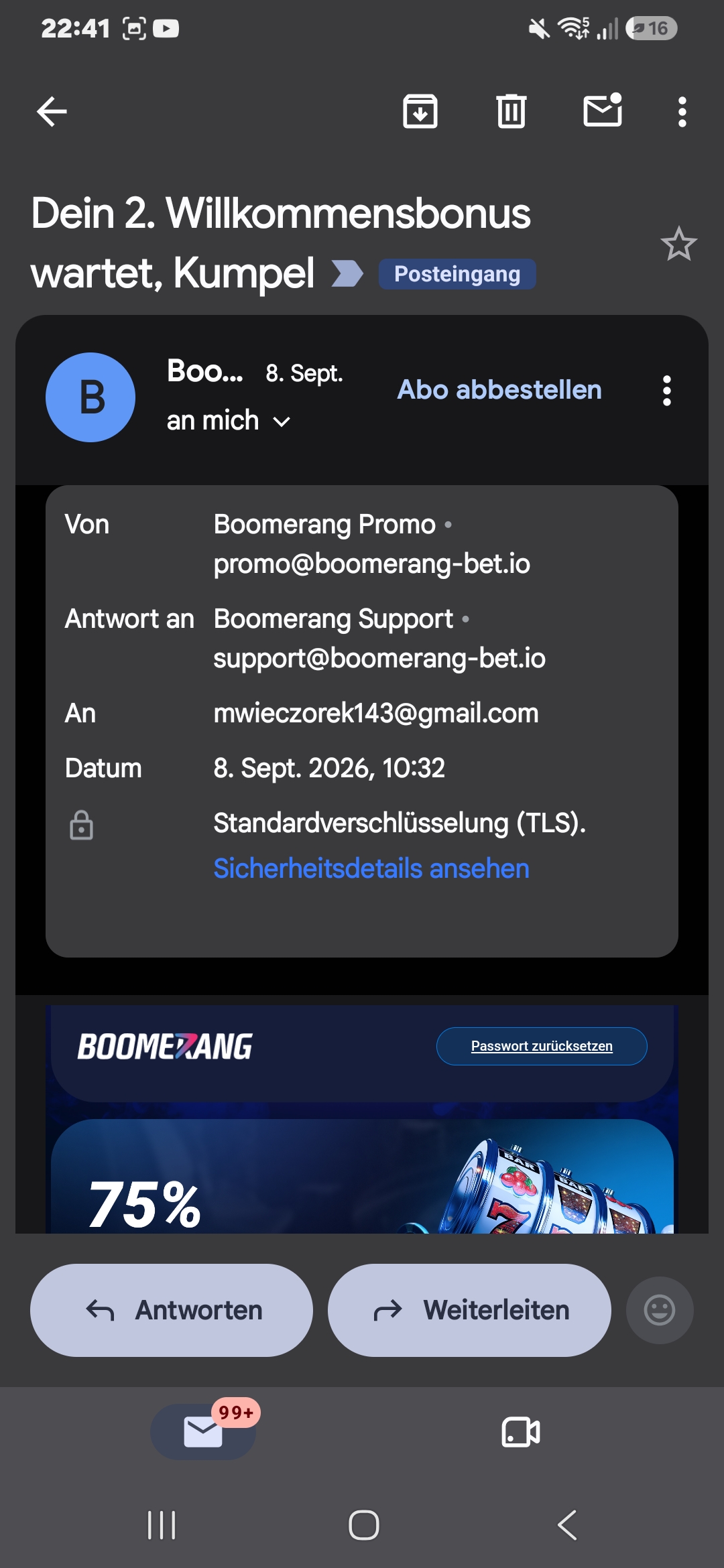The width and height of the screenshot is (724, 1568).
Task: Open the sender's message options menu
Action: point(667,391)
